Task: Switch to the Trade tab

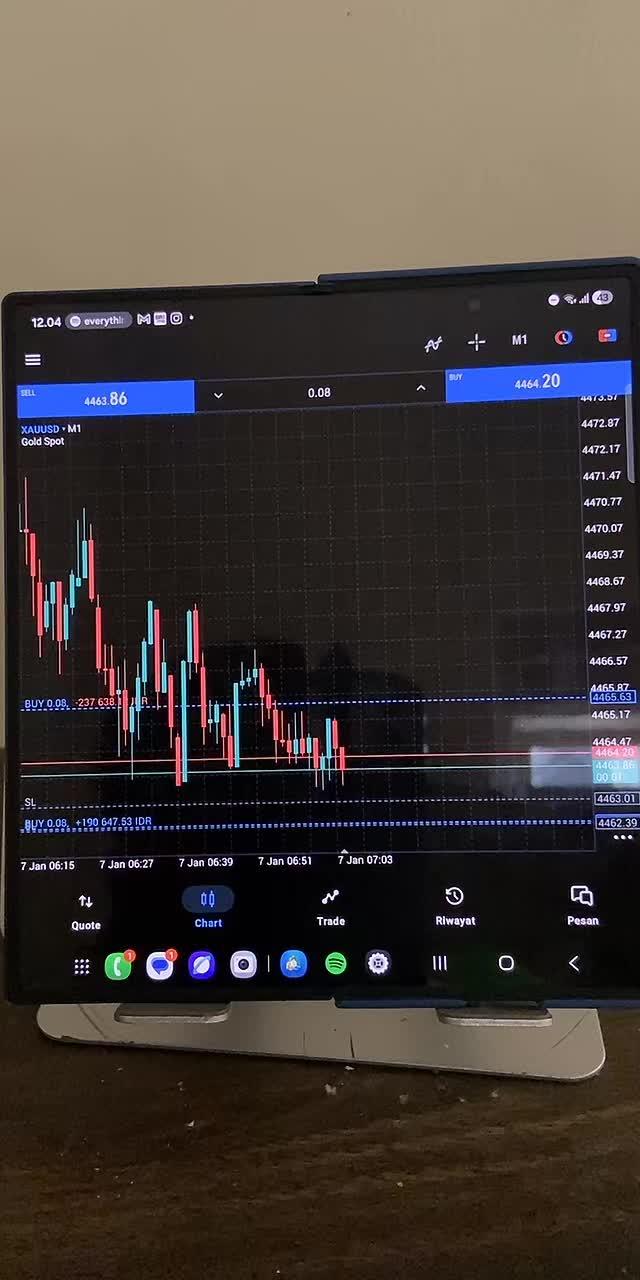Action: [x=330, y=907]
